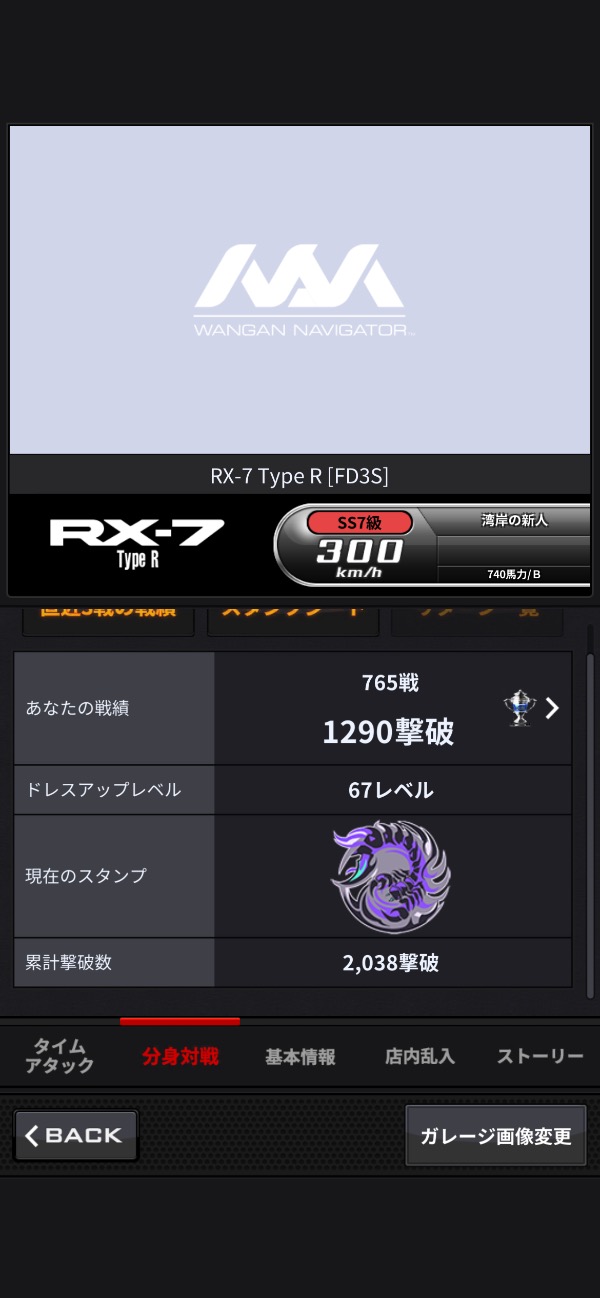600x1298 pixels.
Task: Switch to the ストーリー tab
Action: point(540,1056)
